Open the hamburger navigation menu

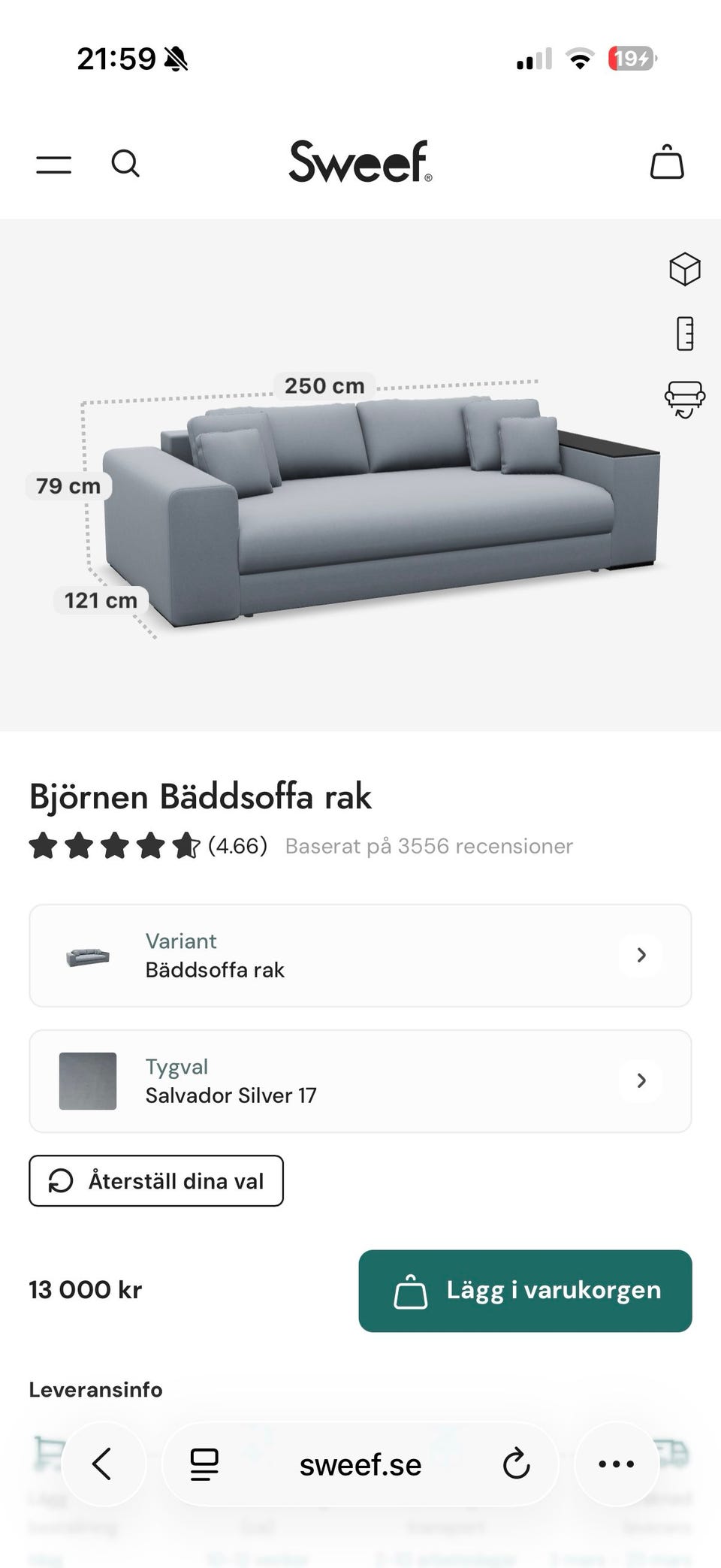click(x=53, y=164)
